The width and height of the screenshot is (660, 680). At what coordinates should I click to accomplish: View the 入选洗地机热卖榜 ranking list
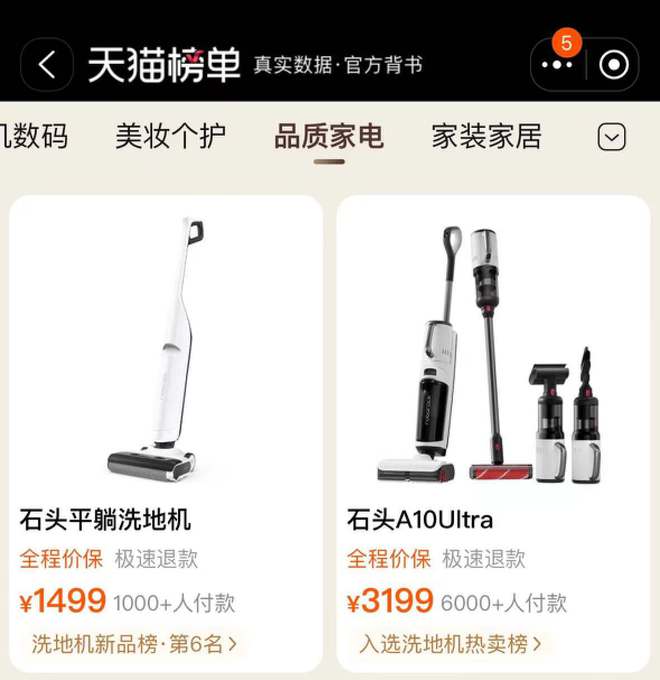tap(451, 643)
